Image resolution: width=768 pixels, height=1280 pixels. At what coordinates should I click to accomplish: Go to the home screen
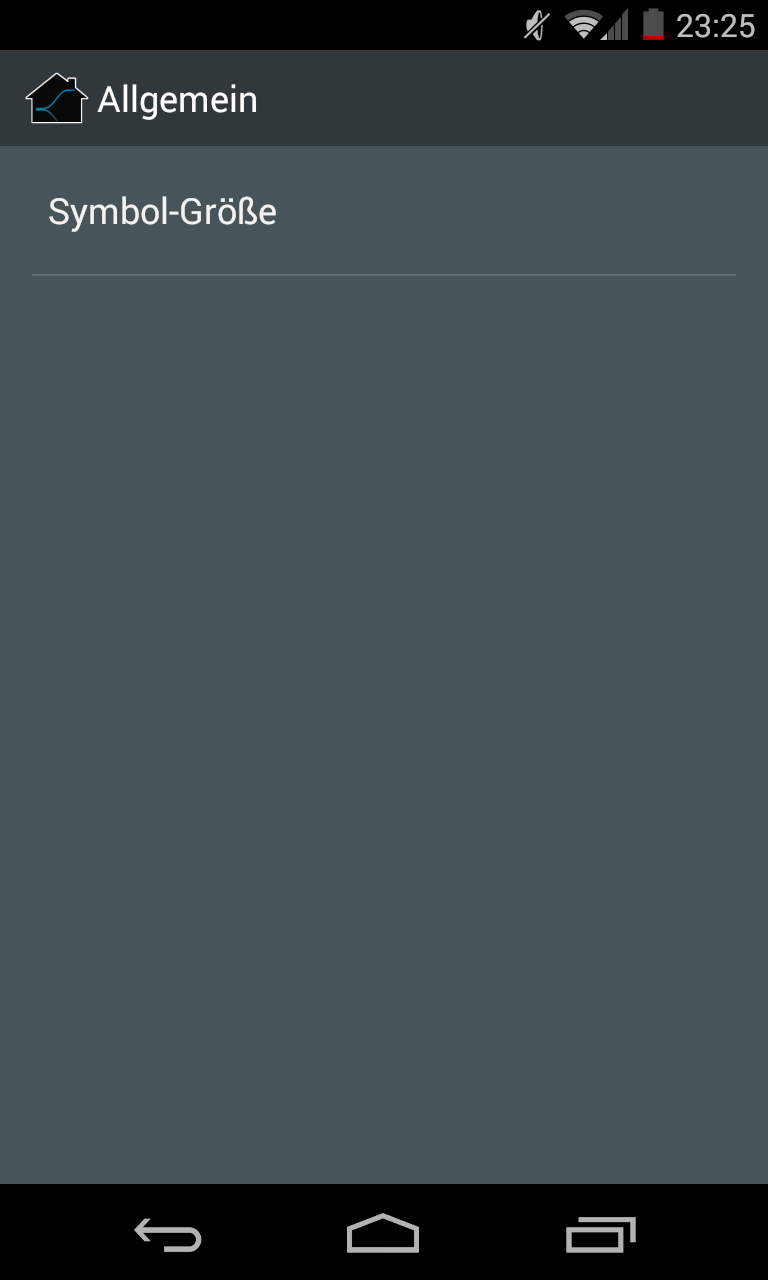point(383,1235)
